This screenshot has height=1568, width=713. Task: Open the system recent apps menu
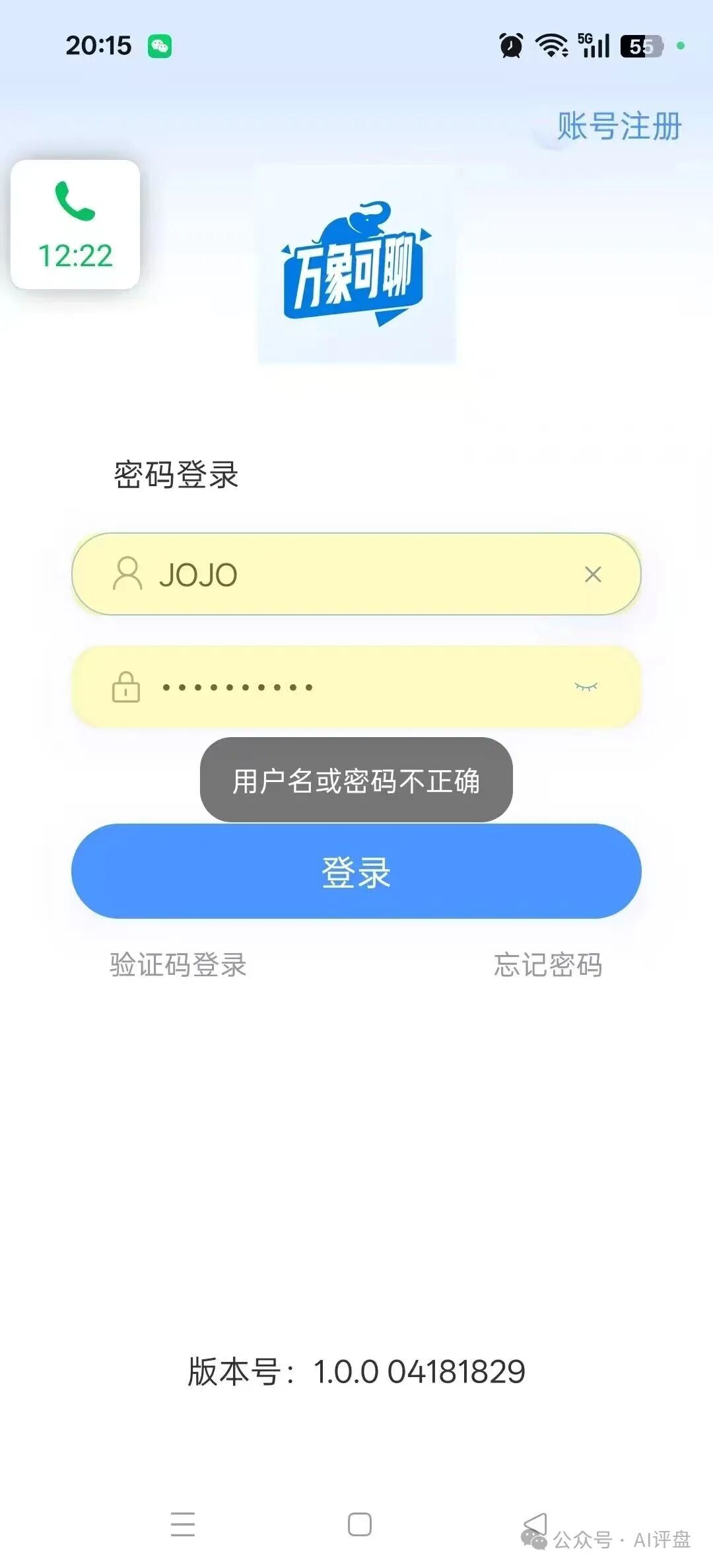tap(183, 1524)
